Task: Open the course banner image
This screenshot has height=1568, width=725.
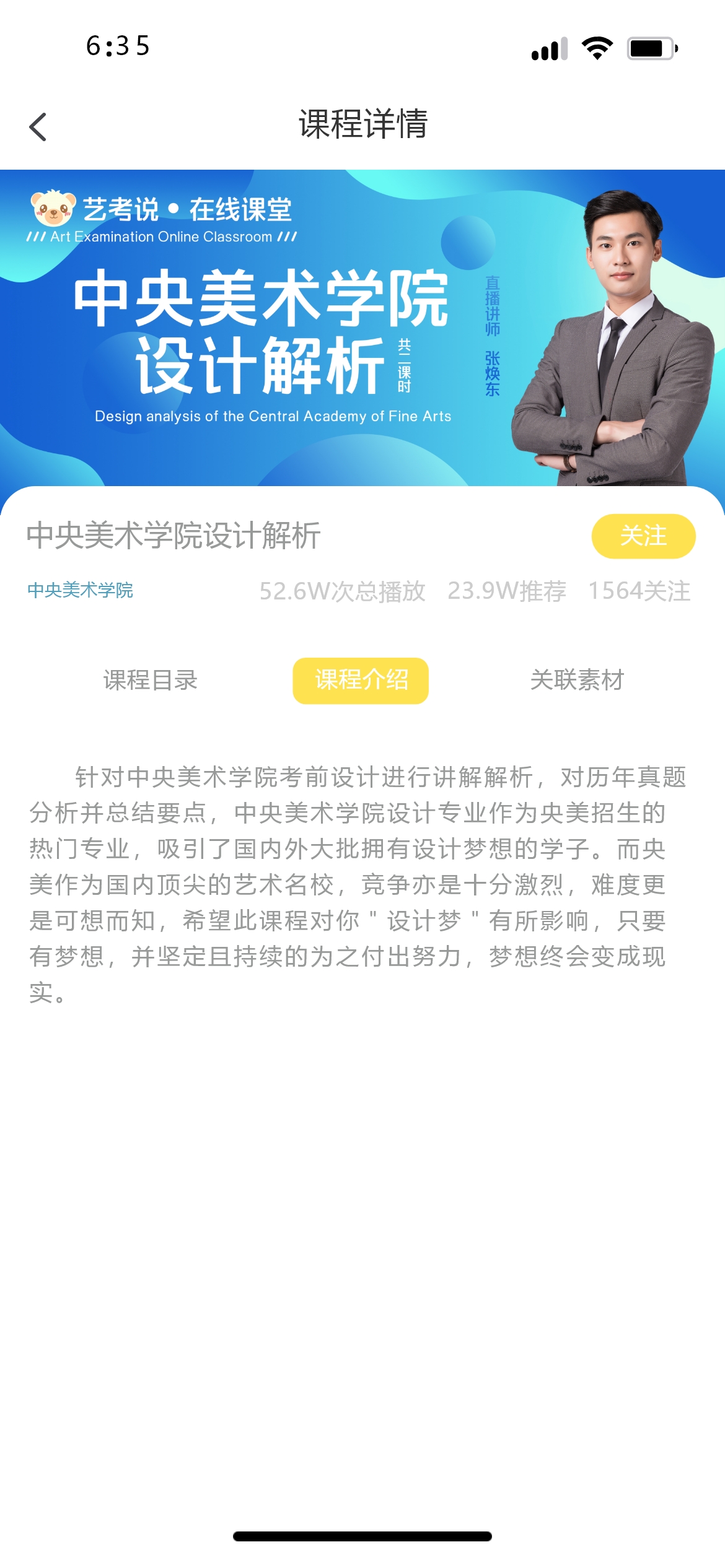Action: (x=362, y=328)
